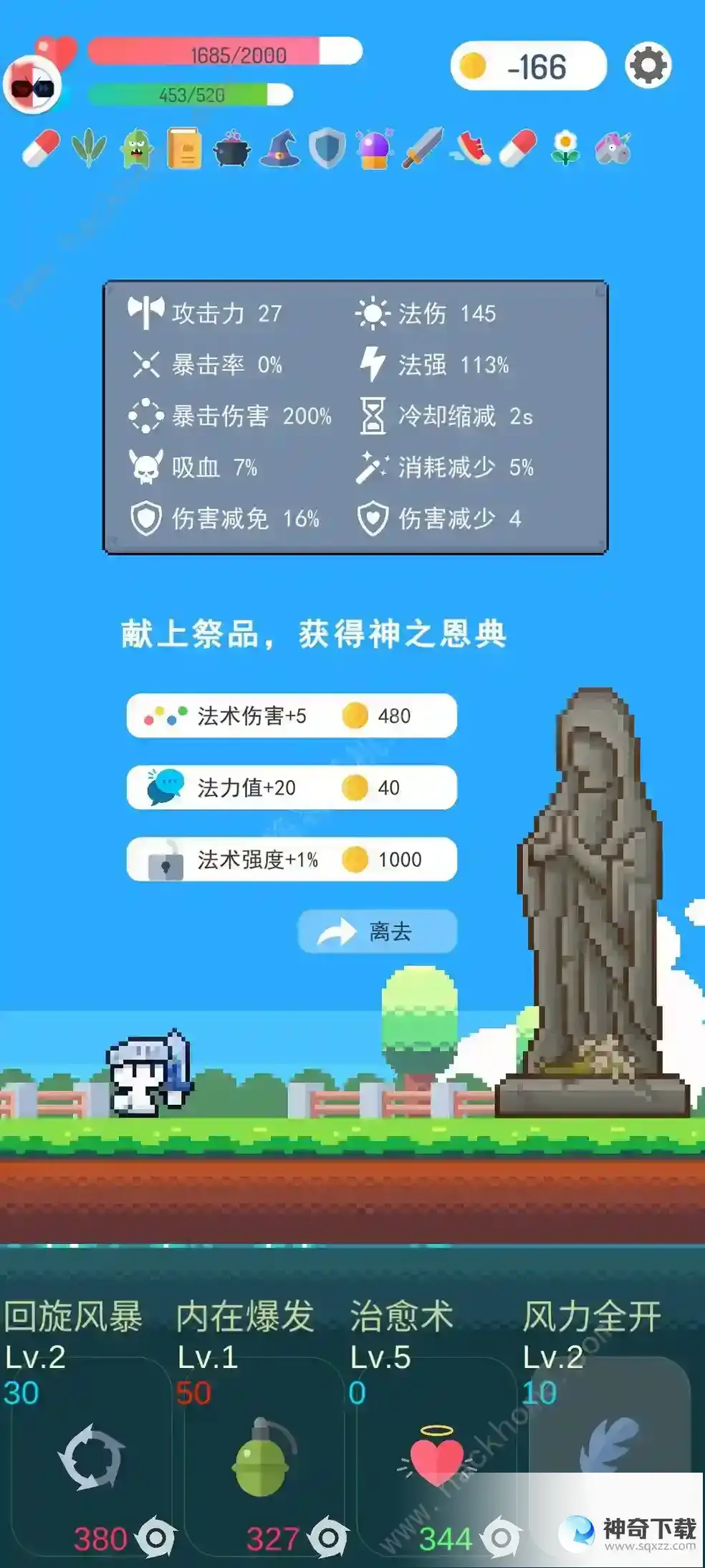
Task: Inspect the orange book item
Action: click(x=184, y=148)
